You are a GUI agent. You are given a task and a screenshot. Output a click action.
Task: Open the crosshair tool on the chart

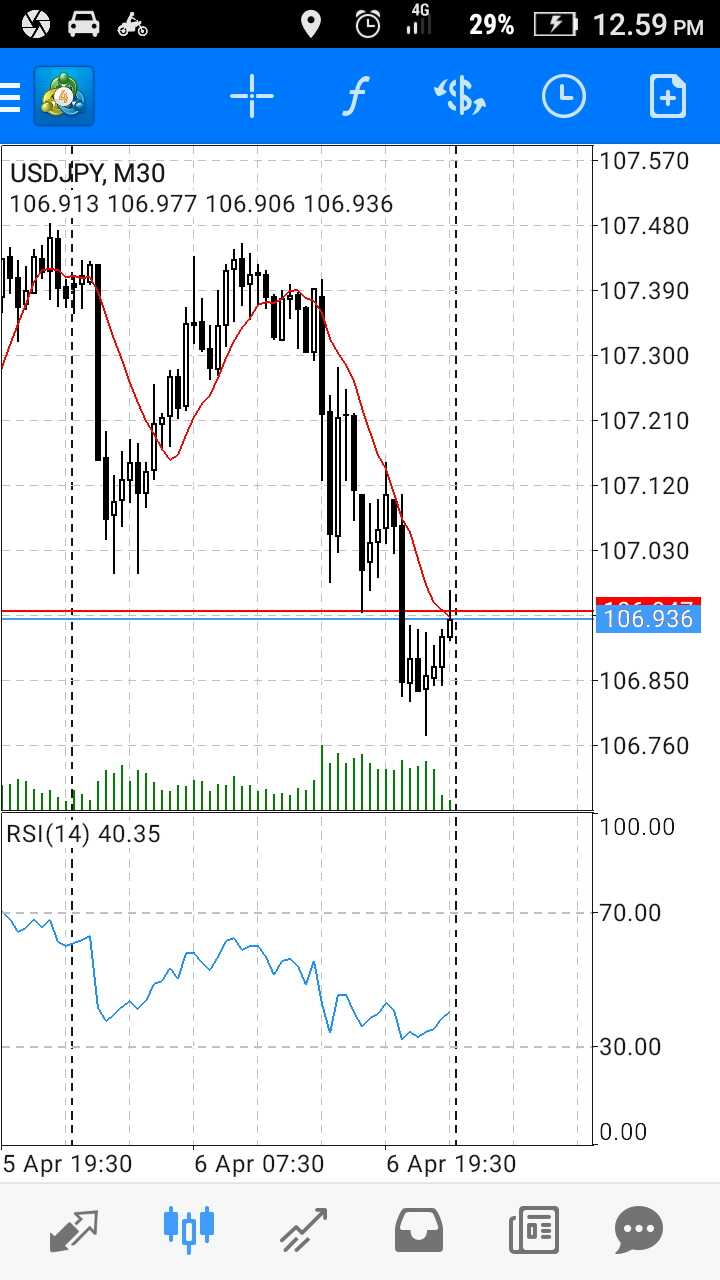252,95
